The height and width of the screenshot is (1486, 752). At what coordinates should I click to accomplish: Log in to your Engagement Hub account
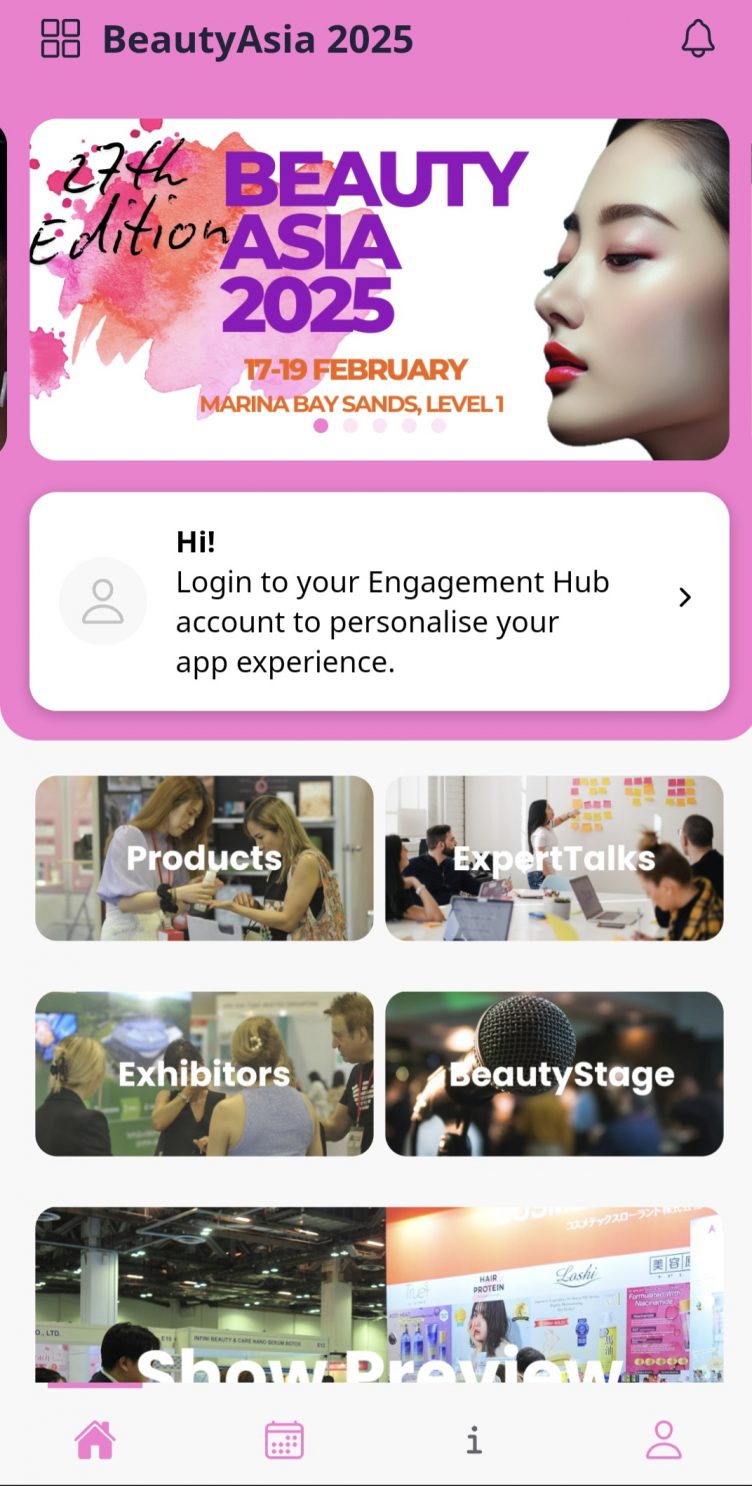tap(379, 601)
